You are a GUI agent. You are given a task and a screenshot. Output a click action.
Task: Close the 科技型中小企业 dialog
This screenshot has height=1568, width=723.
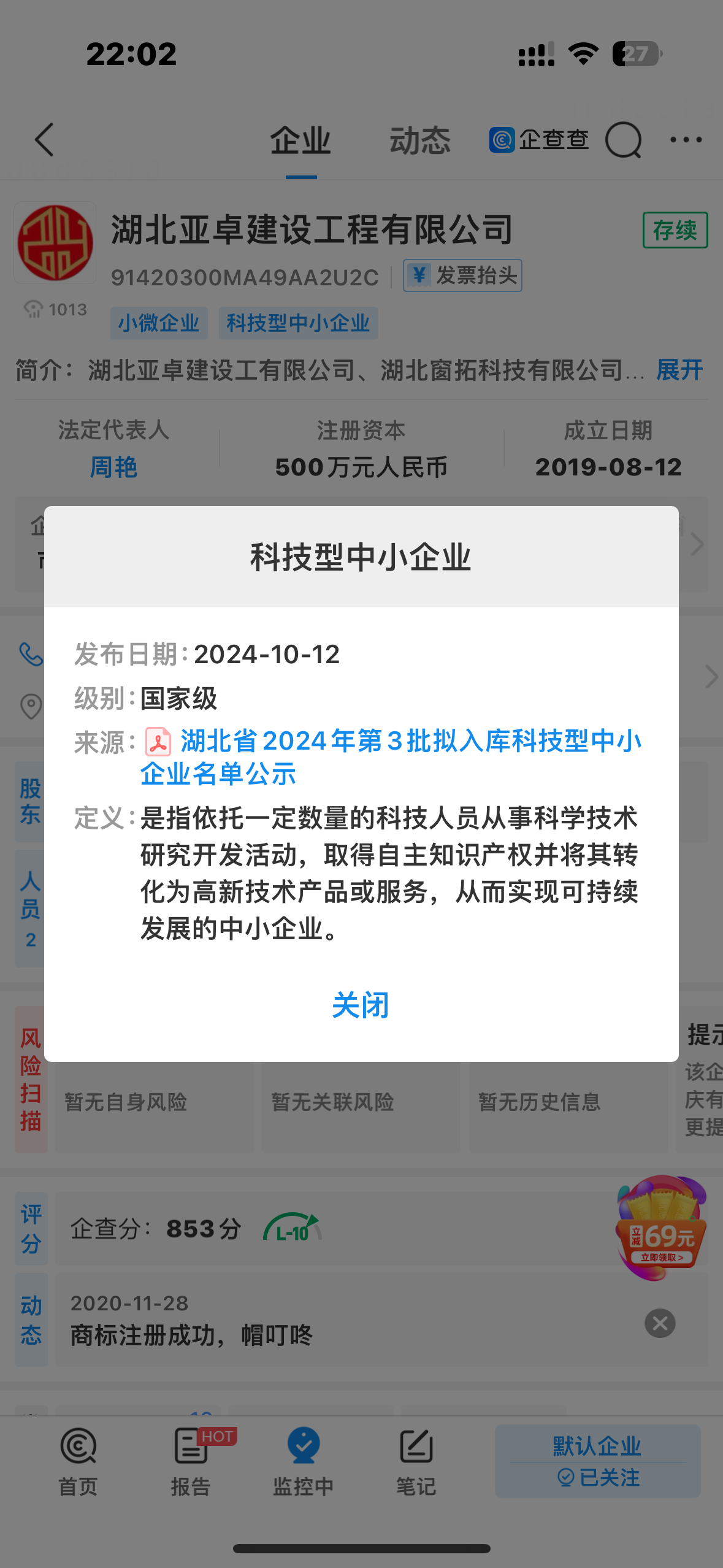coord(361,1006)
